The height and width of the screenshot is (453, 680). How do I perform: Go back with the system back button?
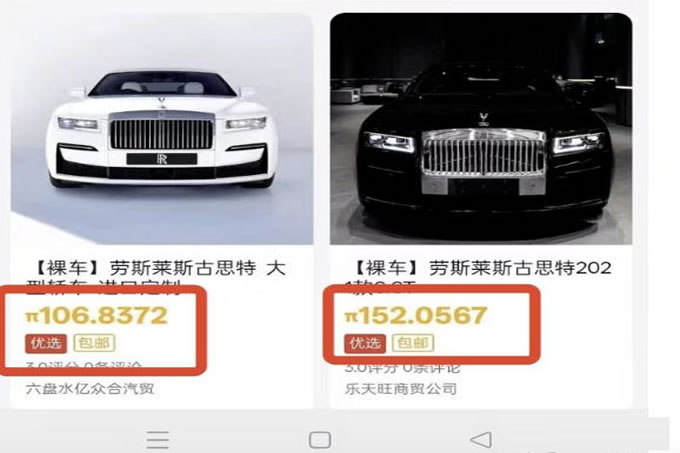(x=481, y=439)
